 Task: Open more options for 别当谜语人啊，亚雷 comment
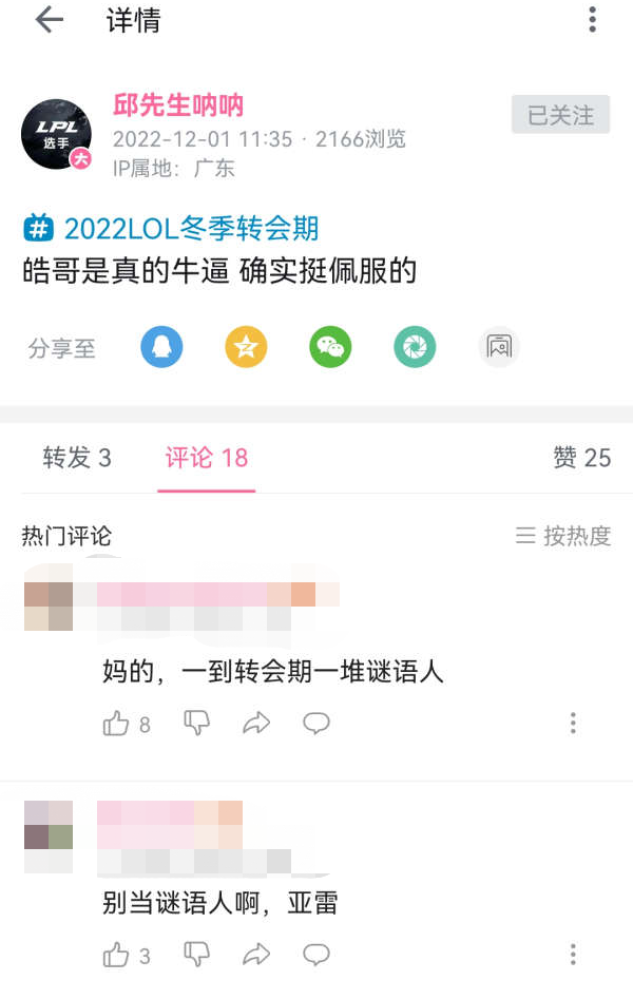pos(573,955)
